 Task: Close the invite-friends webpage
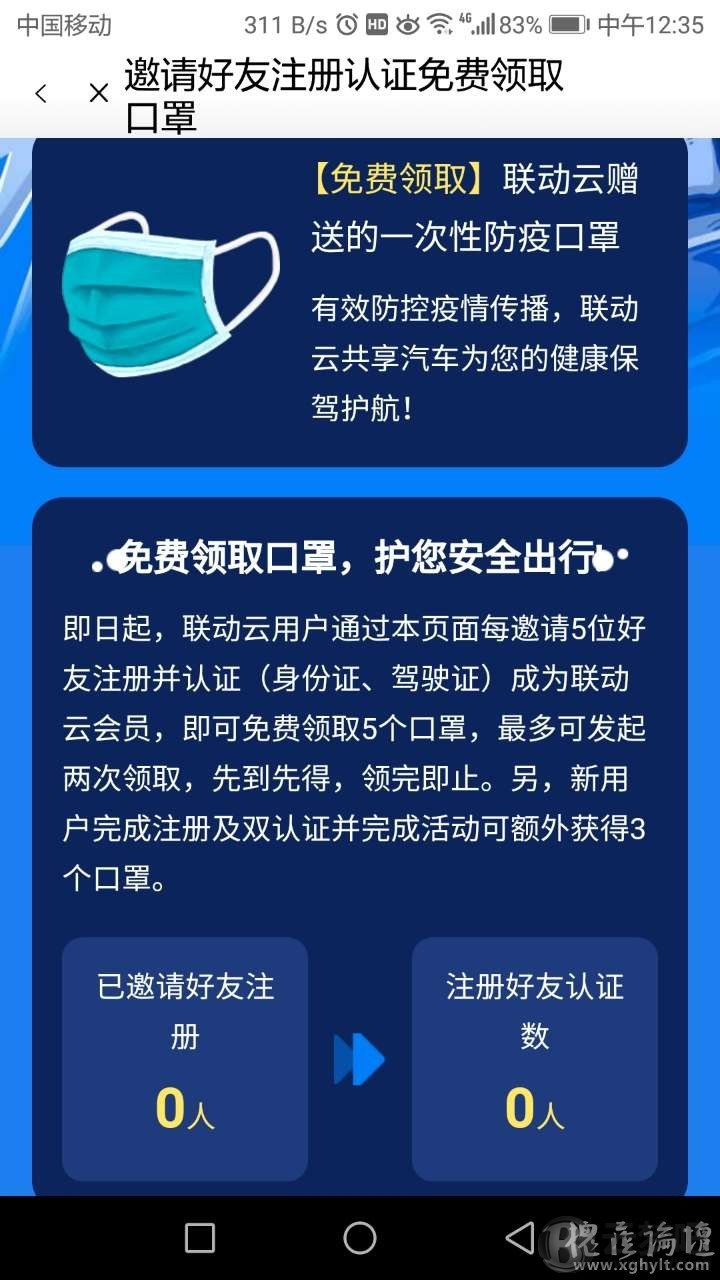(x=98, y=94)
